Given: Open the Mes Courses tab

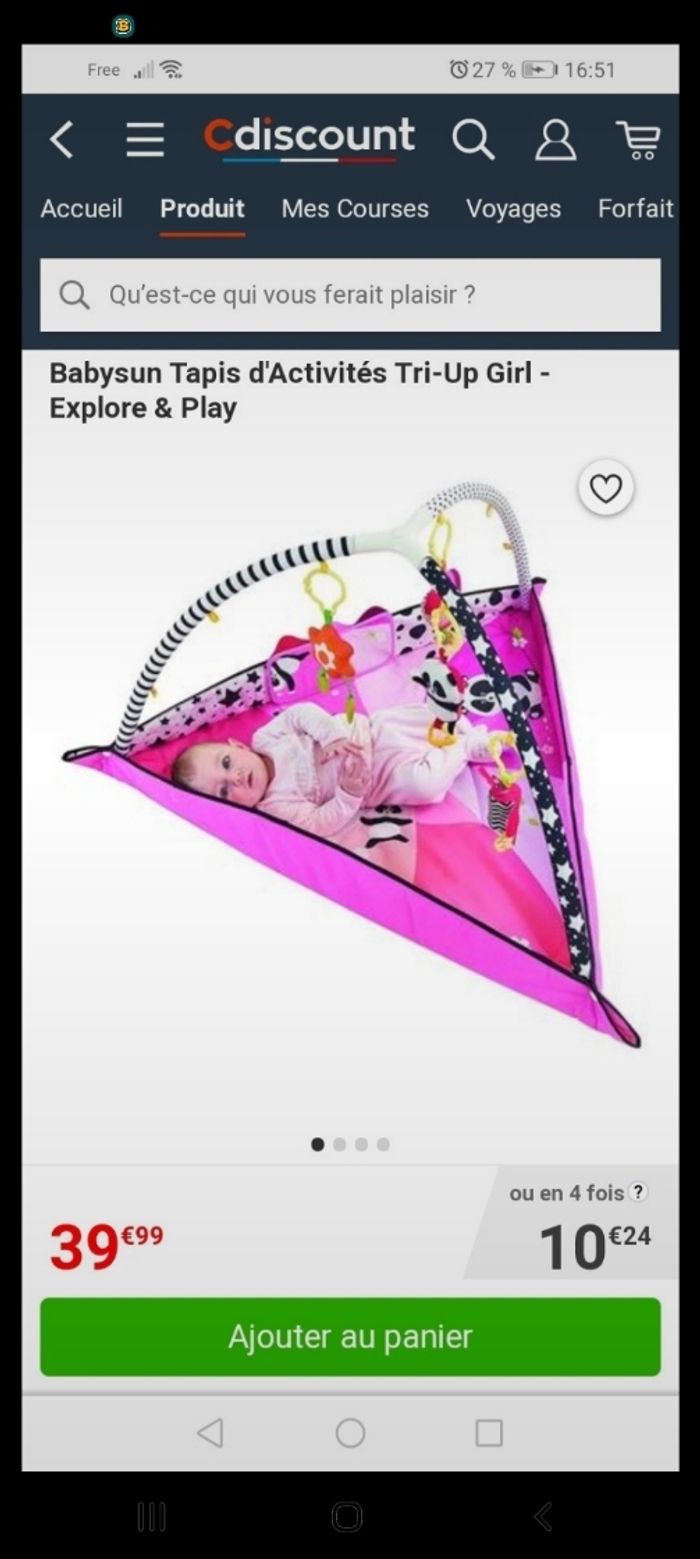Looking at the screenshot, I should pyautogui.click(x=355, y=209).
